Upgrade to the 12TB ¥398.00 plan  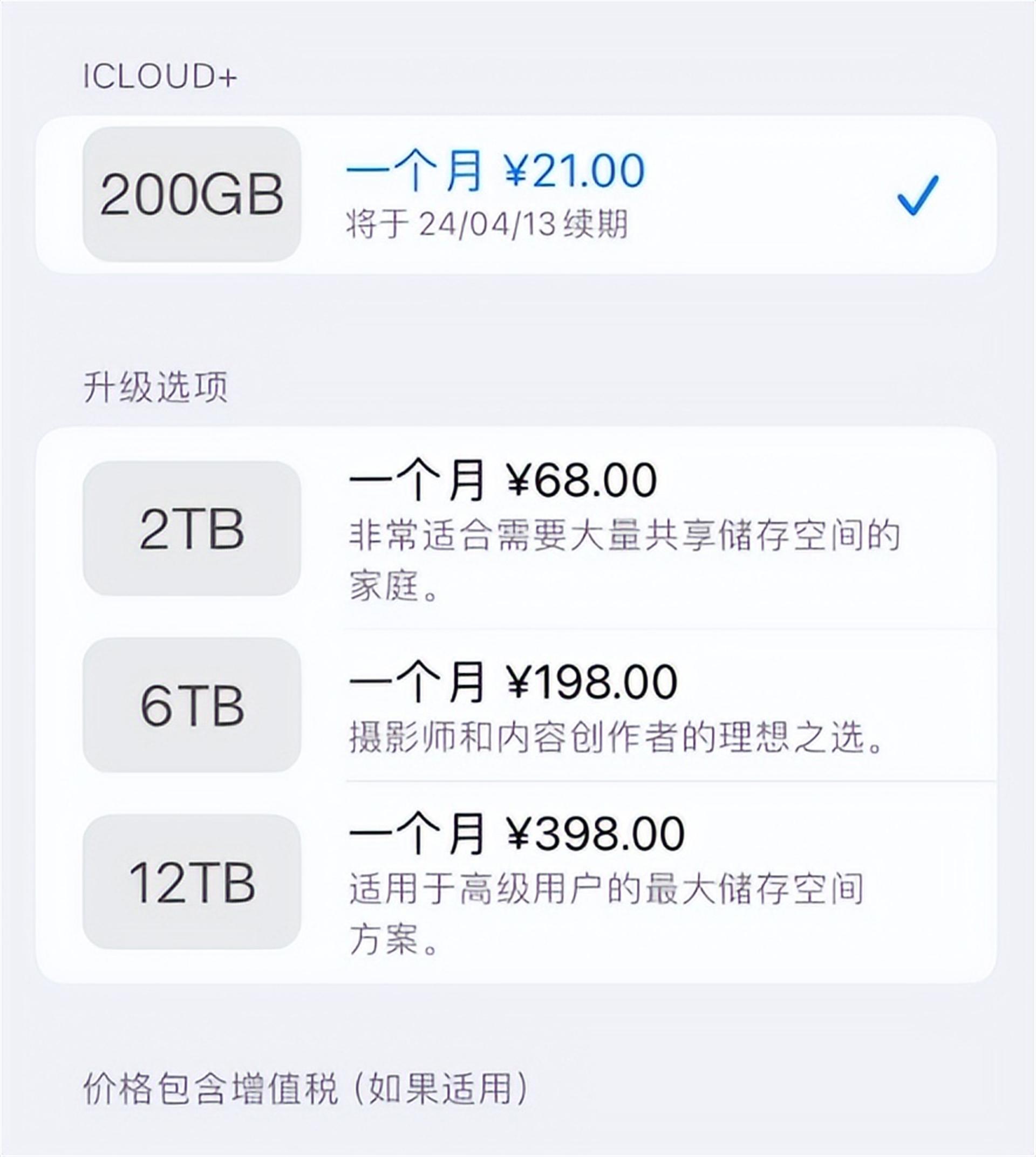515,882
